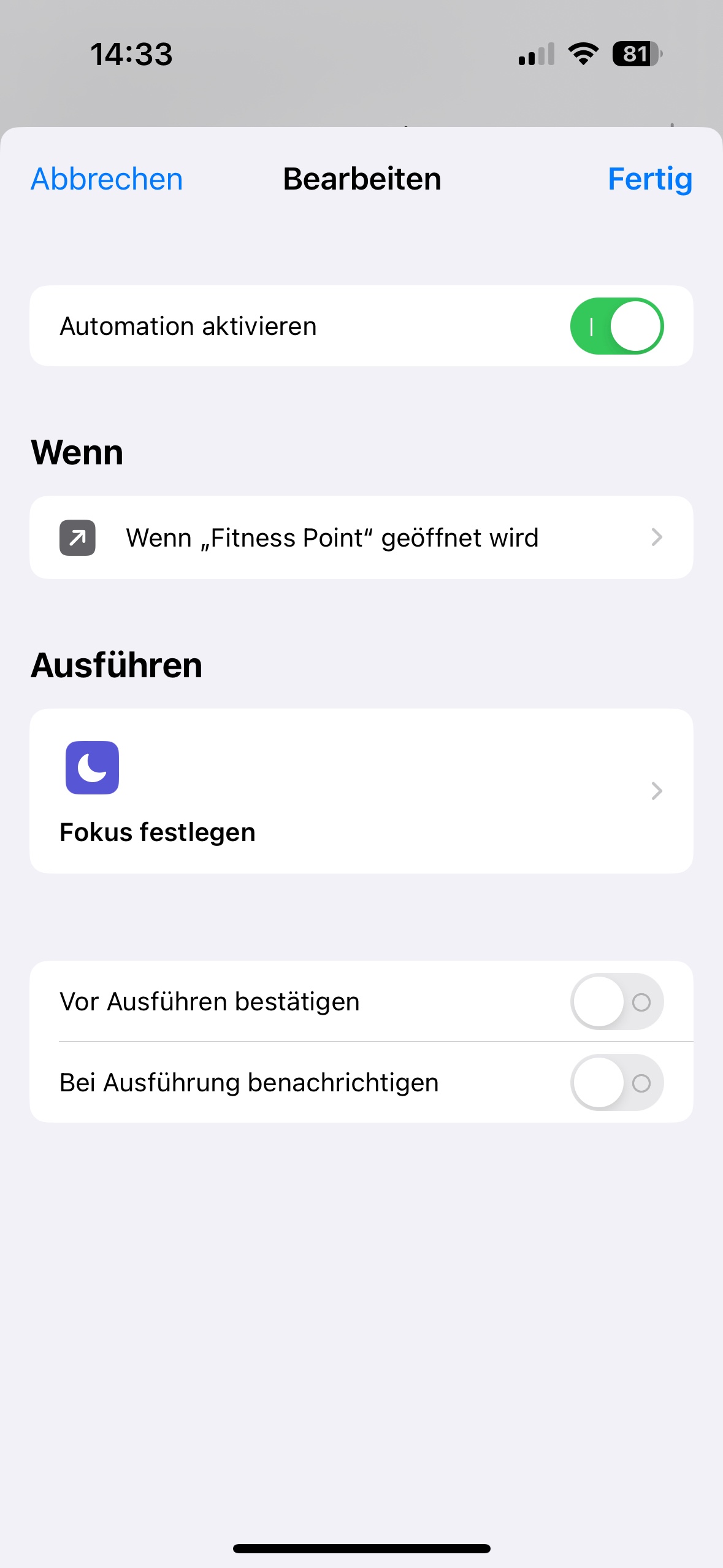Screen dimensions: 723x1568
Task: Tap Abbrechen to cancel editing
Action: (x=107, y=179)
